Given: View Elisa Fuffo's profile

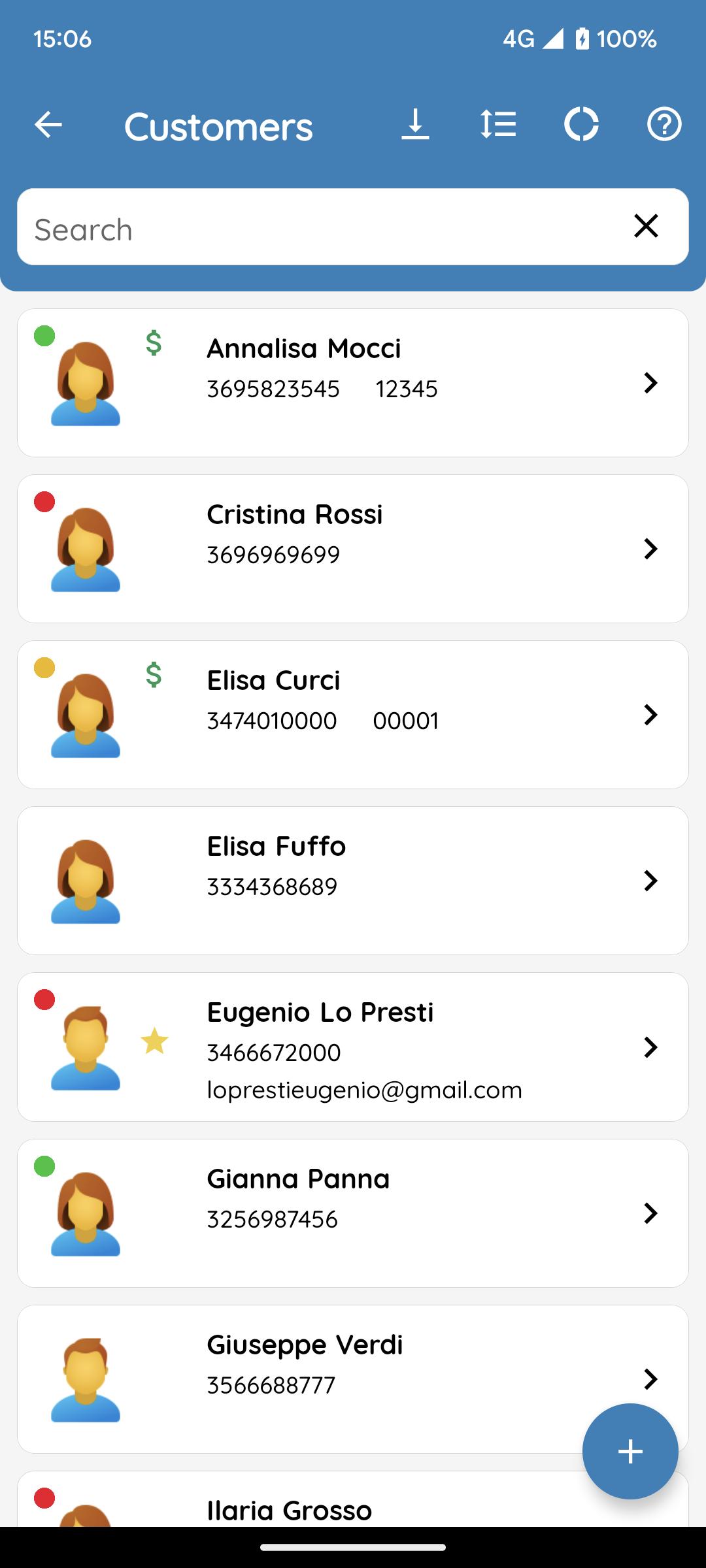Looking at the screenshot, I should (x=353, y=881).
